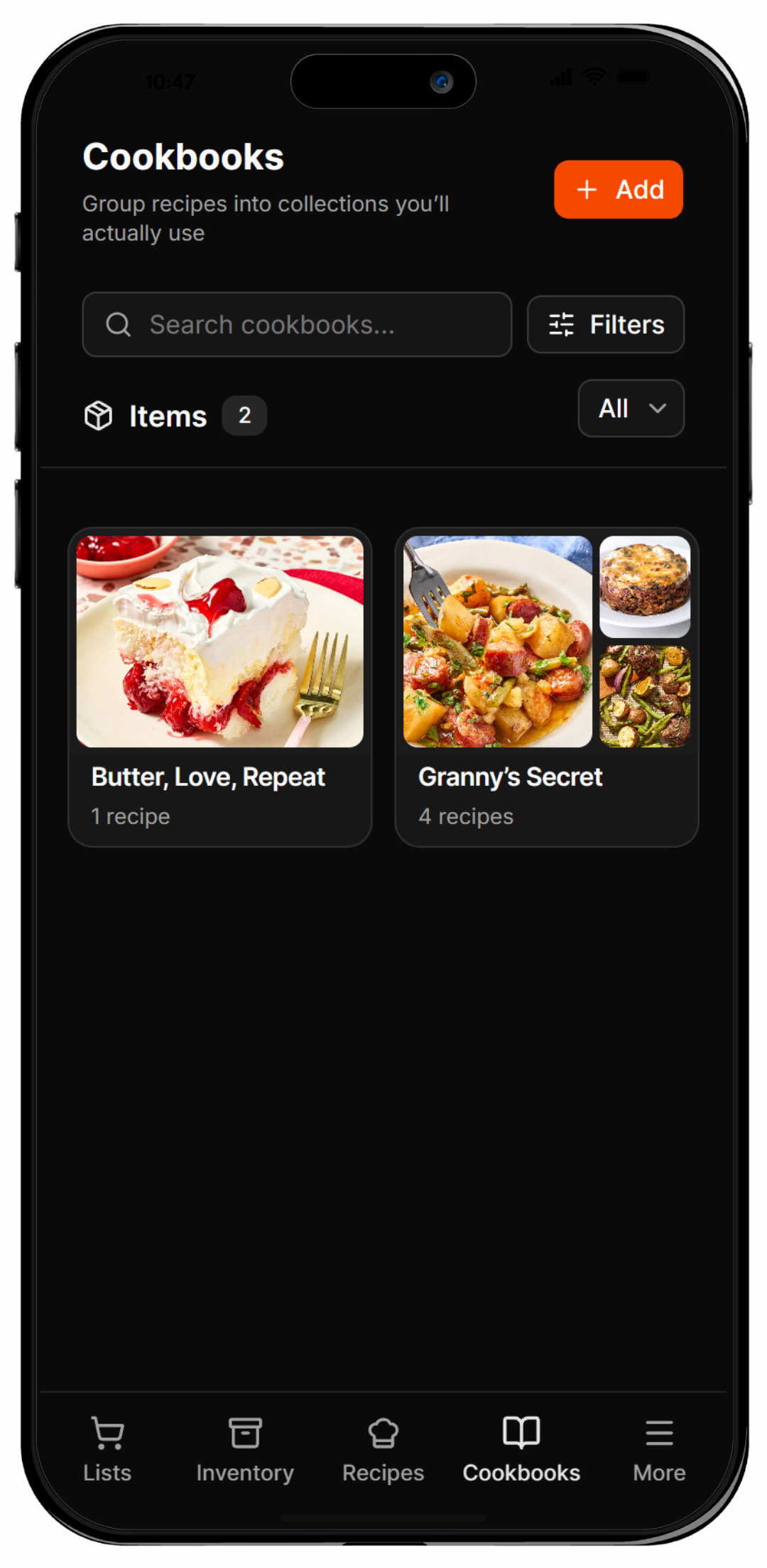Tap the Search cookbooks field

[x=297, y=325]
